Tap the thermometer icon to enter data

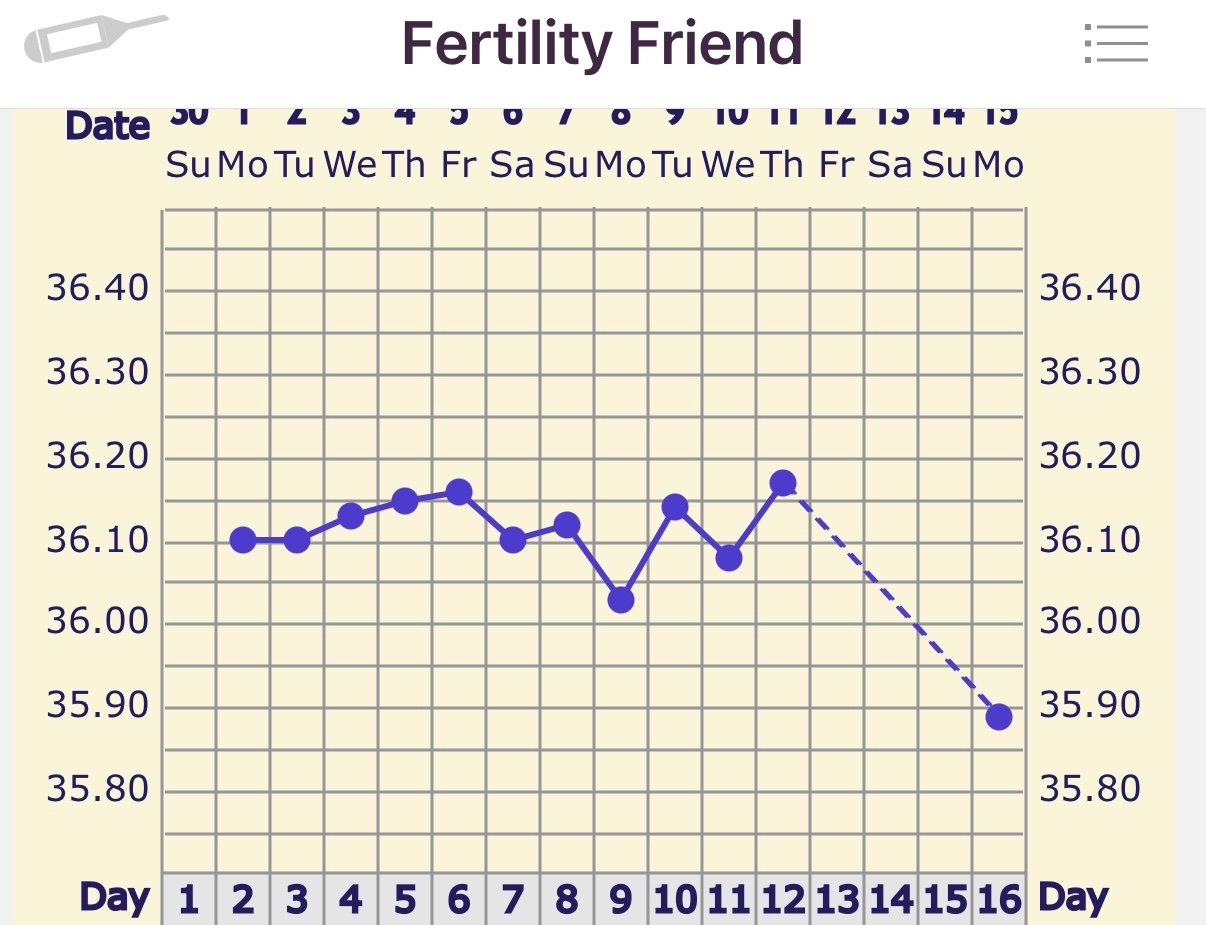point(95,40)
